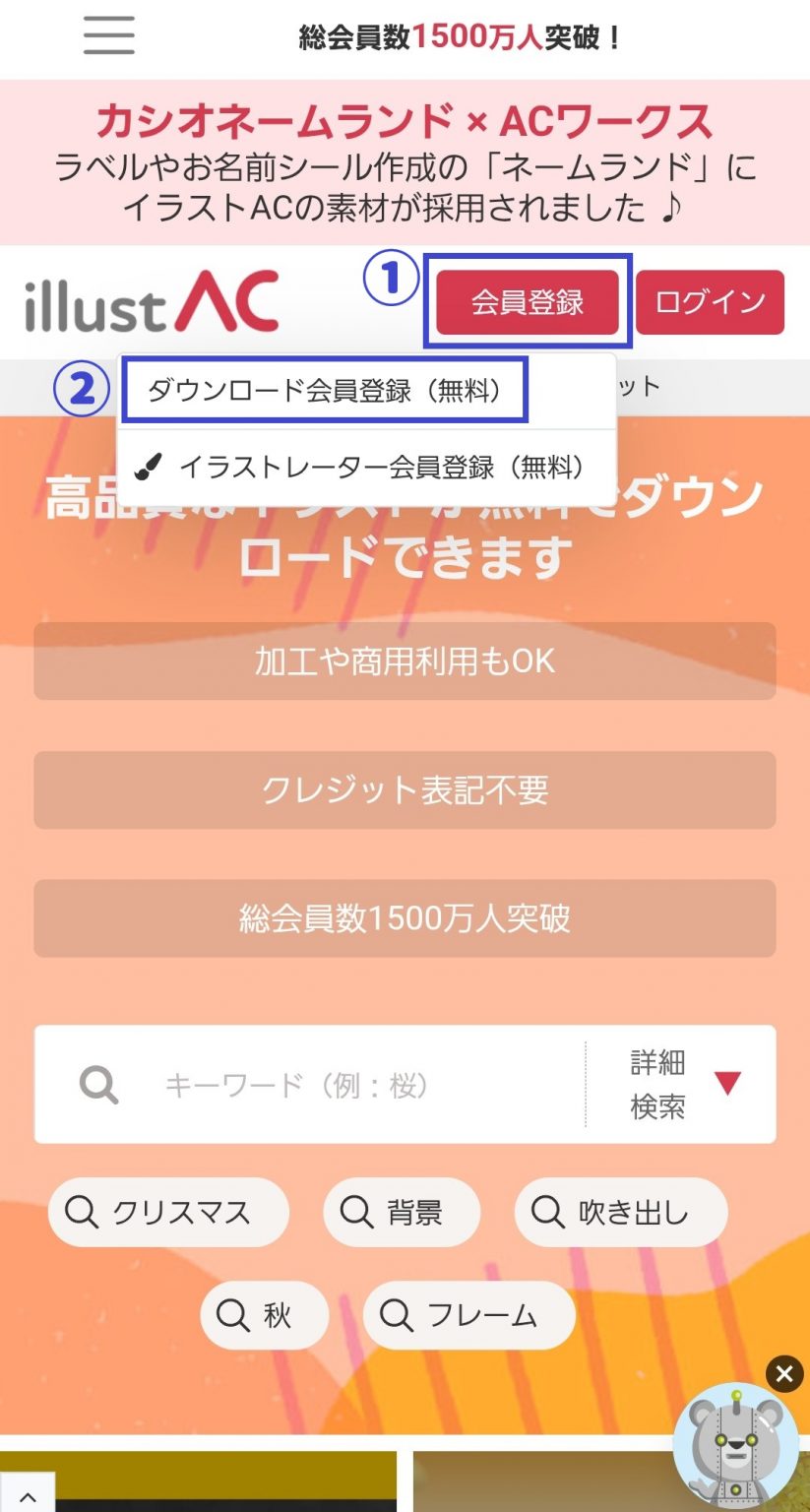Viewport: 810px width, 1512px height.
Task: Open the カシオネームランド × ACワークス banner
Action: coord(405,162)
